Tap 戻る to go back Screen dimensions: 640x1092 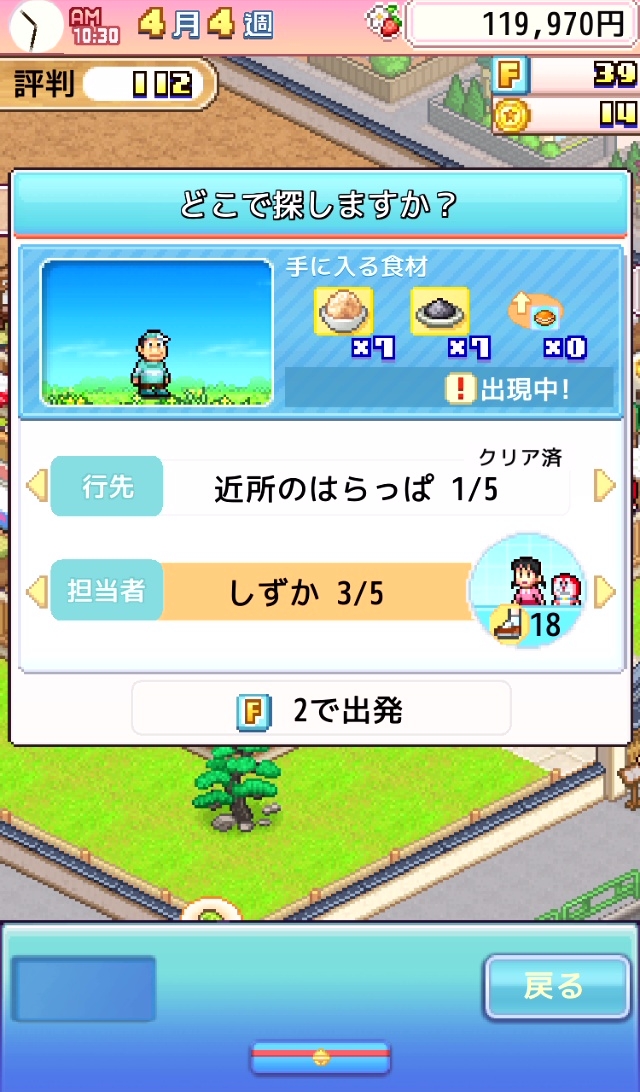pyautogui.click(x=553, y=987)
